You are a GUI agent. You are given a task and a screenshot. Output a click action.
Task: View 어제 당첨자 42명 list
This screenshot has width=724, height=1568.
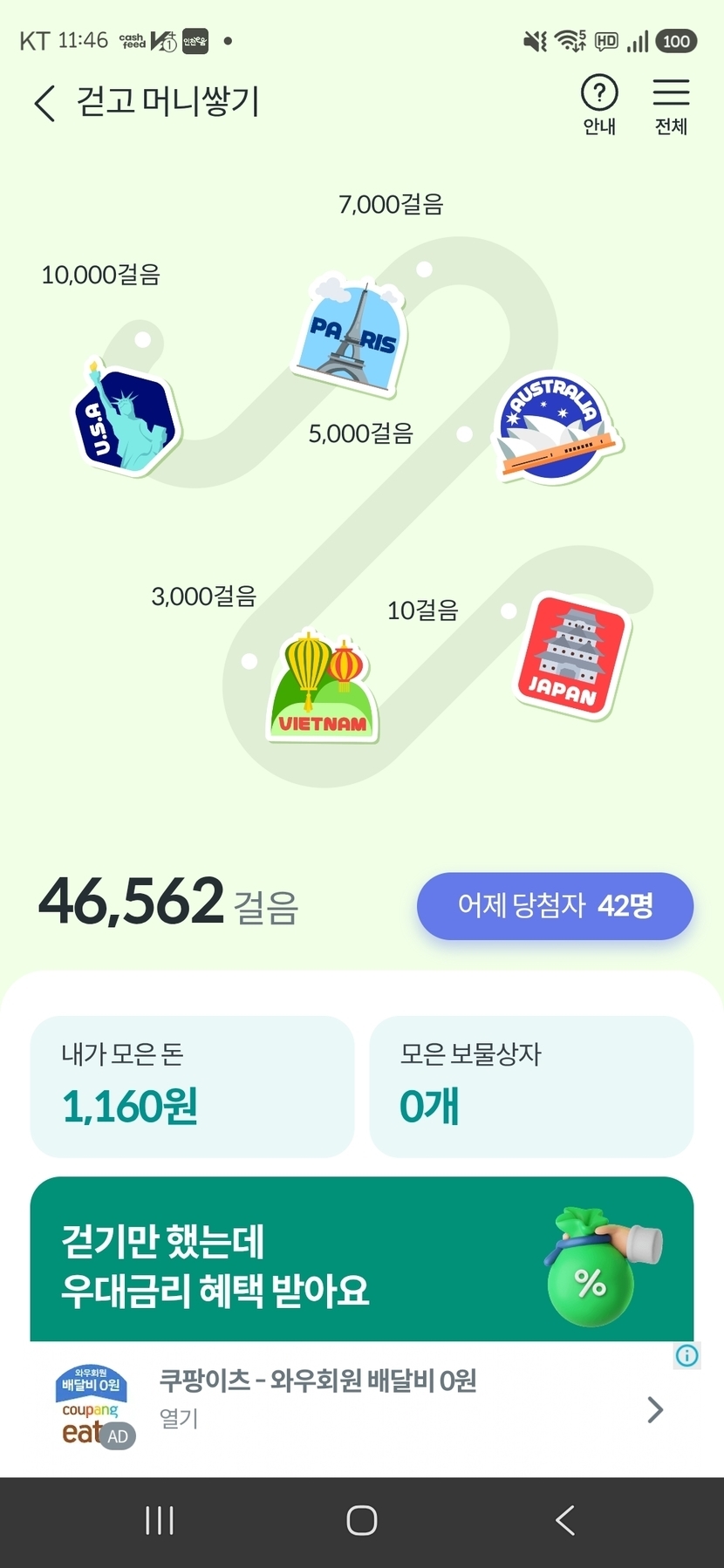pyautogui.click(x=555, y=906)
